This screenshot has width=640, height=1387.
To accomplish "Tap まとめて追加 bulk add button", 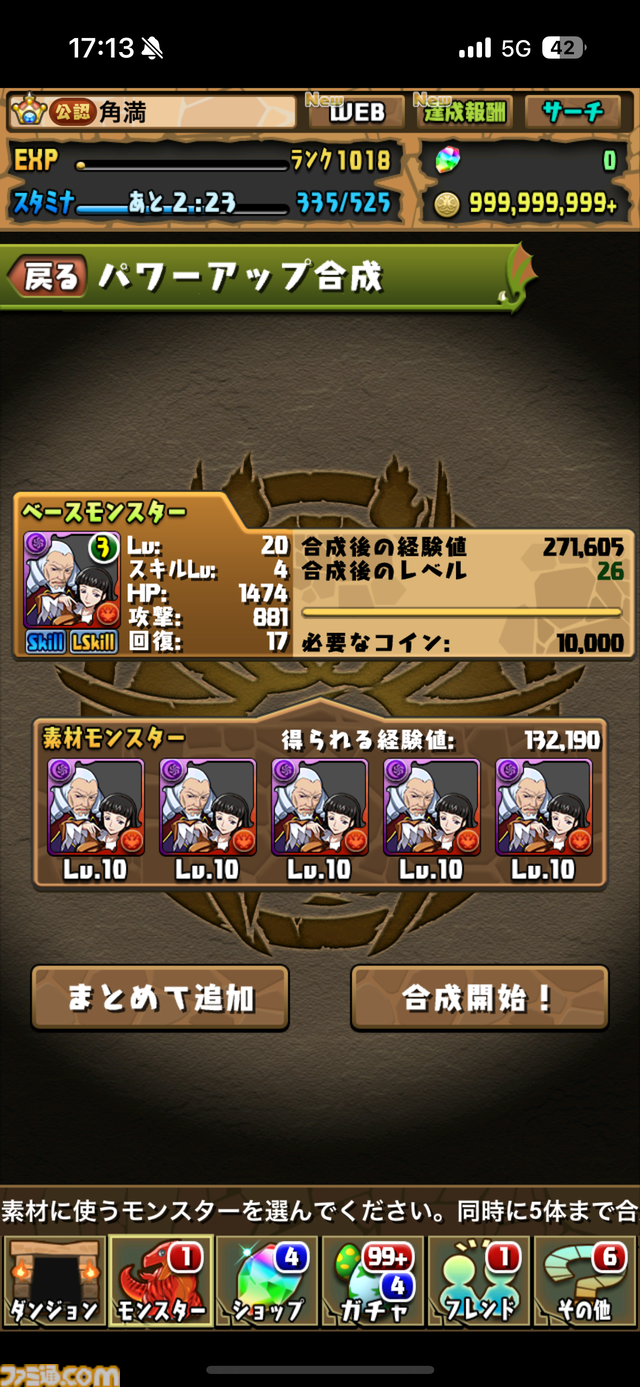I will coord(160,997).
